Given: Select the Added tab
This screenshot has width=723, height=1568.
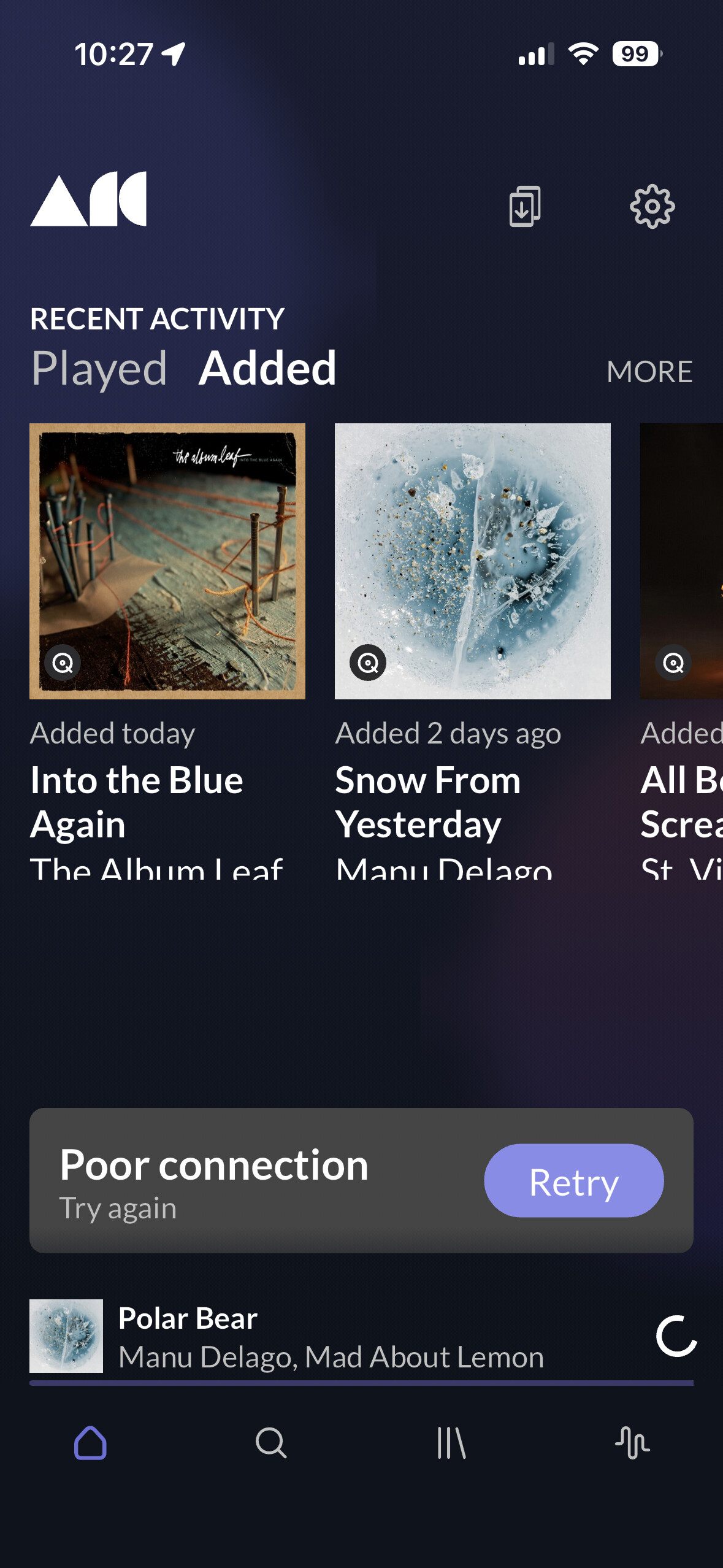Looking at the screenshot, I should point(268,368).
